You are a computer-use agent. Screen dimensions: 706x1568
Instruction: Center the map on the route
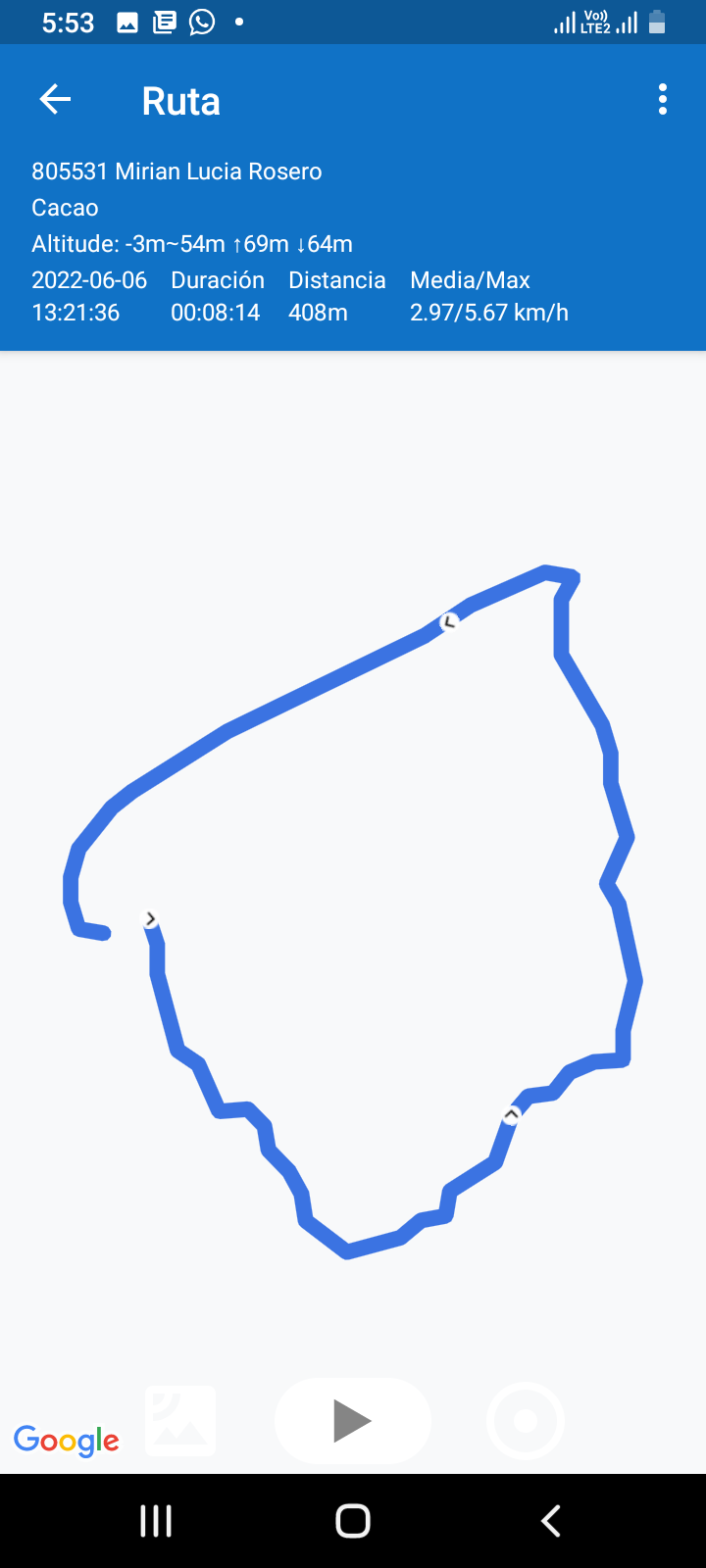[526, 1421]
